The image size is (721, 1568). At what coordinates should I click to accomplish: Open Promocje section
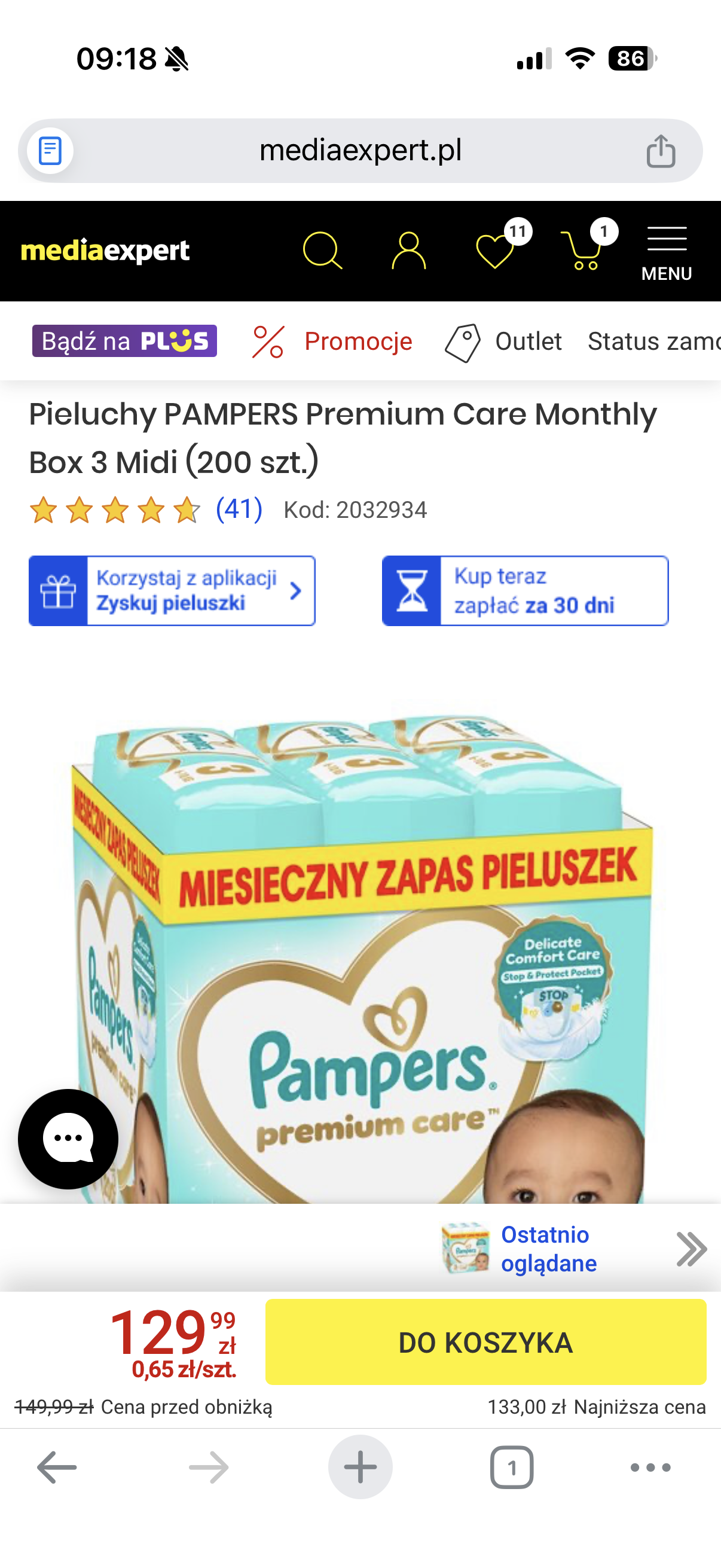coord(332,341)
